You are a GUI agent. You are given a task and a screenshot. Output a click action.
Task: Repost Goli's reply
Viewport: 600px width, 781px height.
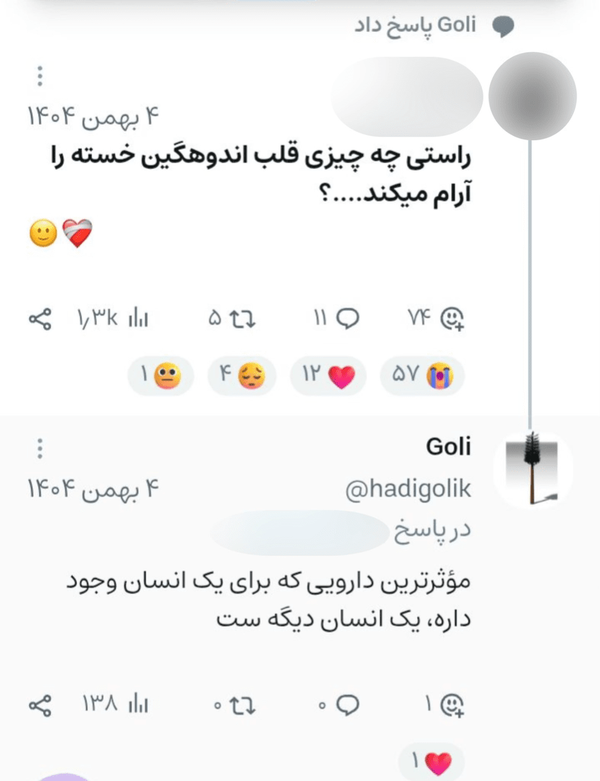[x=242, y=705]
